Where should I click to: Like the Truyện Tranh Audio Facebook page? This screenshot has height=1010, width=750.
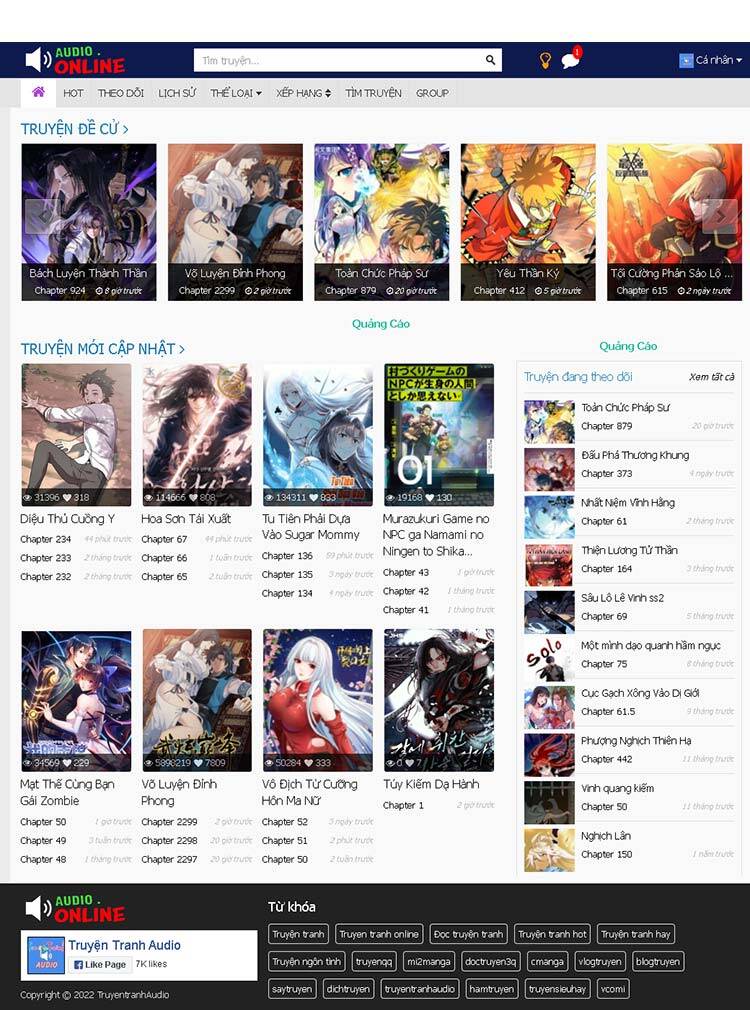coord(99,964)
